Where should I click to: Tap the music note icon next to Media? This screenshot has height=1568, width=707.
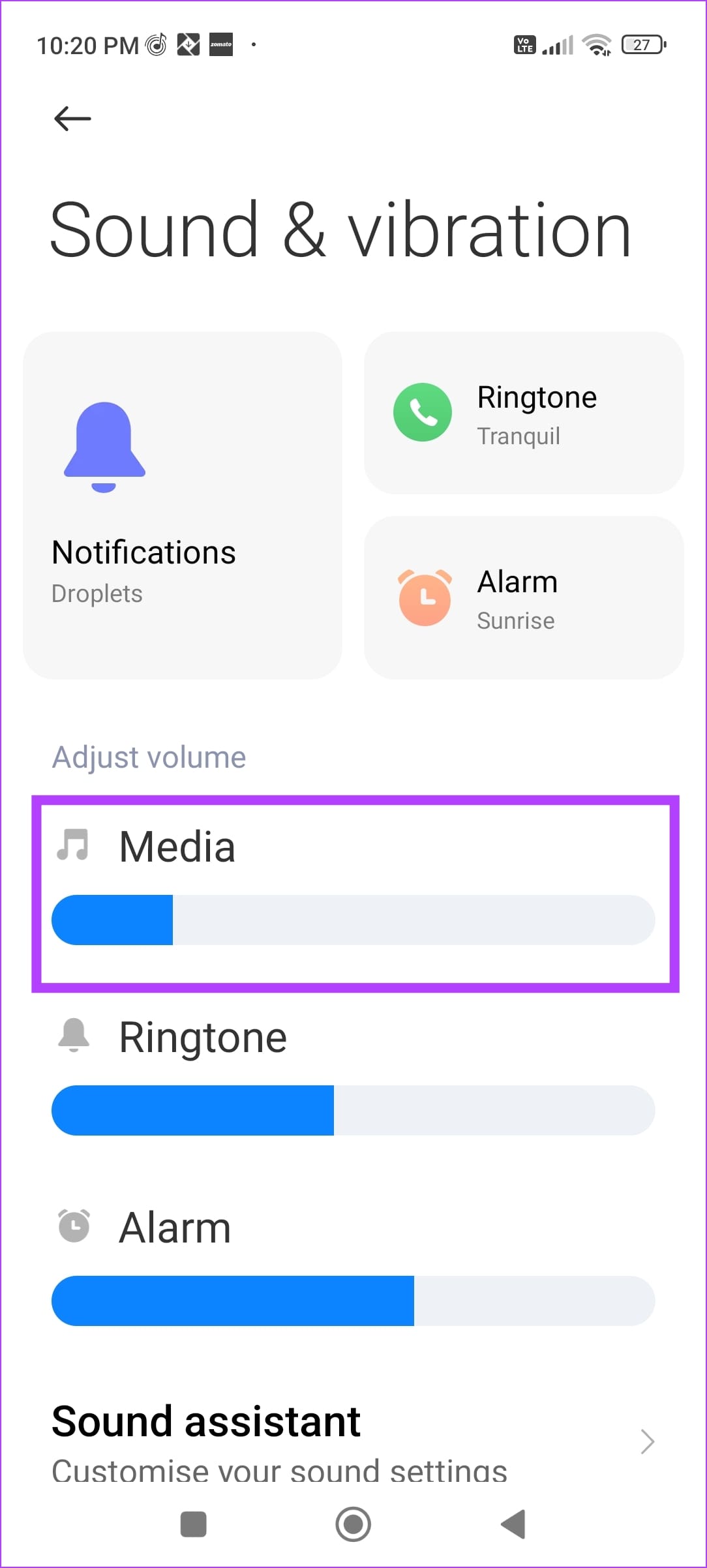(x=73, y=845)
